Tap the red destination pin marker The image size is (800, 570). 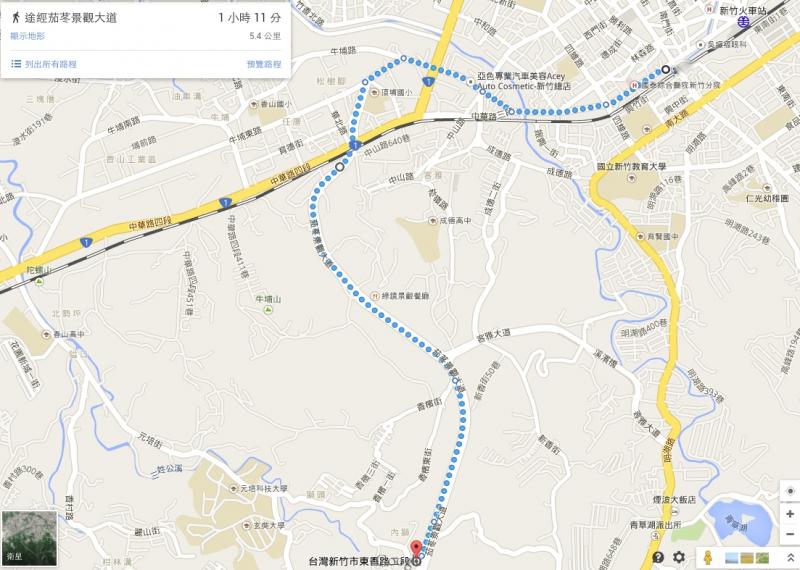(x=416, y=549)
